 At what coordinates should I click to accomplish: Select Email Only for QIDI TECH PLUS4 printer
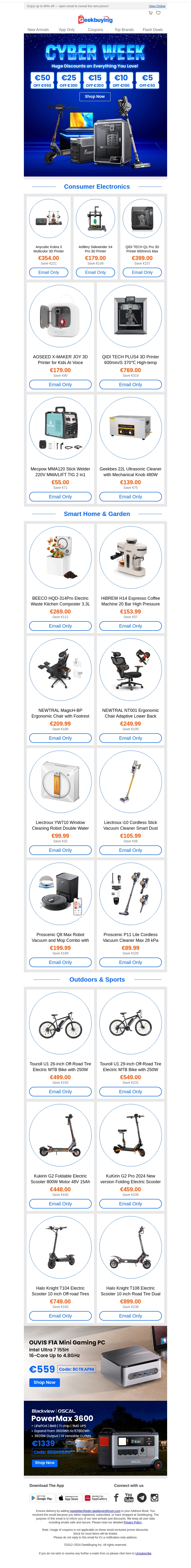[130, 385]
